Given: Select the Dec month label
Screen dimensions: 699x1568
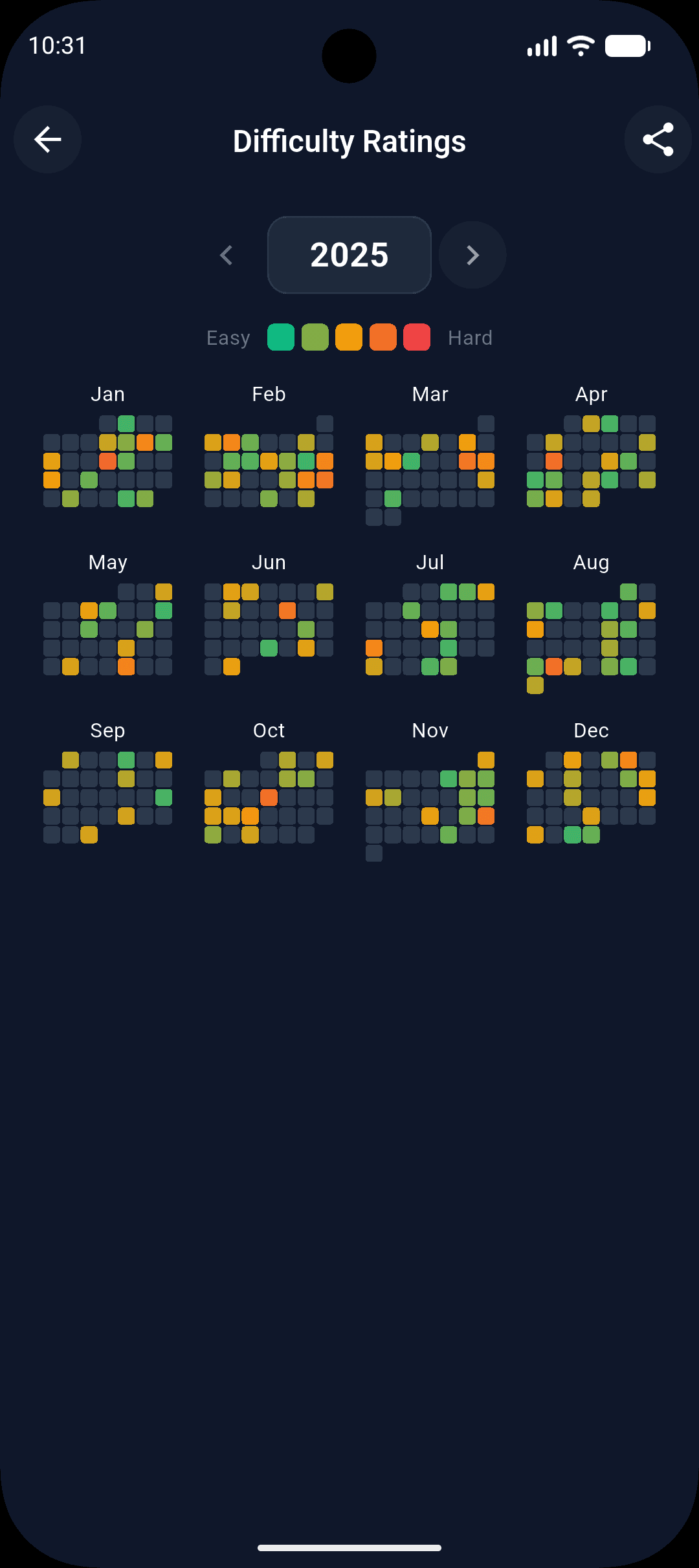Looking at the screenshot, I should 591,730.
